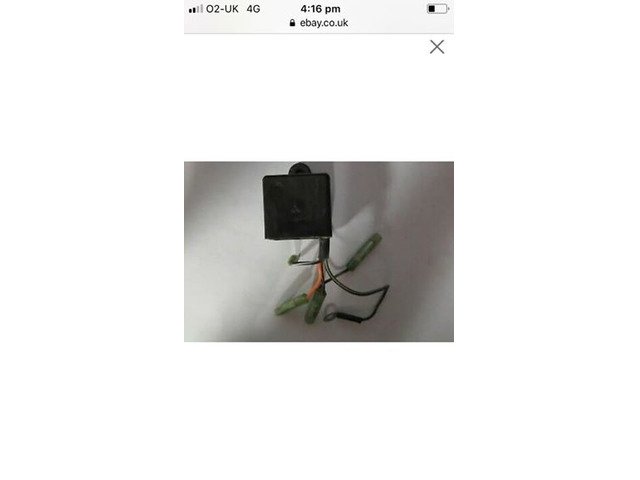Image resolution: width=640 pixels, height=480 pixels.
Task: Tap the item photo
Action: pos(318,251)
